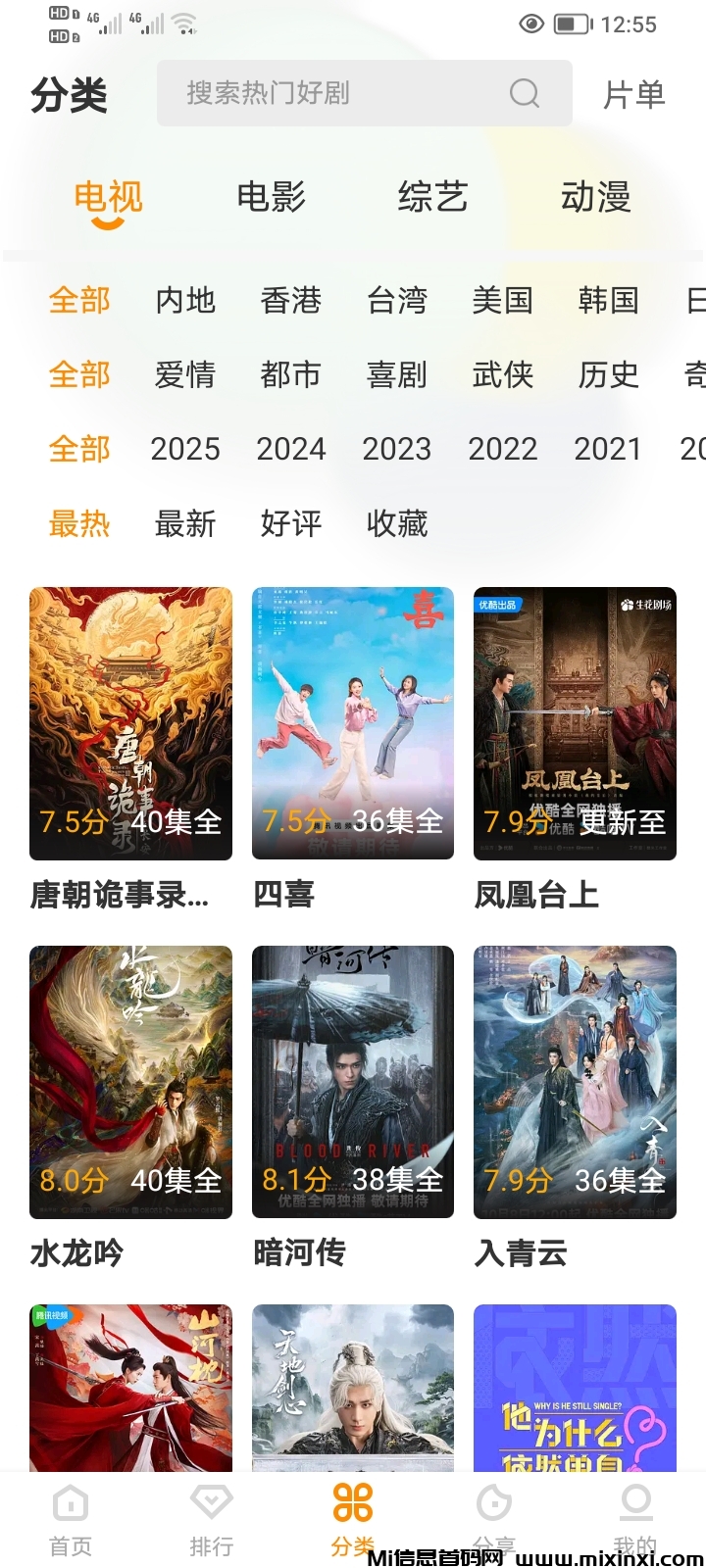
Task: Filter by region 韩国
Action: 608,300
